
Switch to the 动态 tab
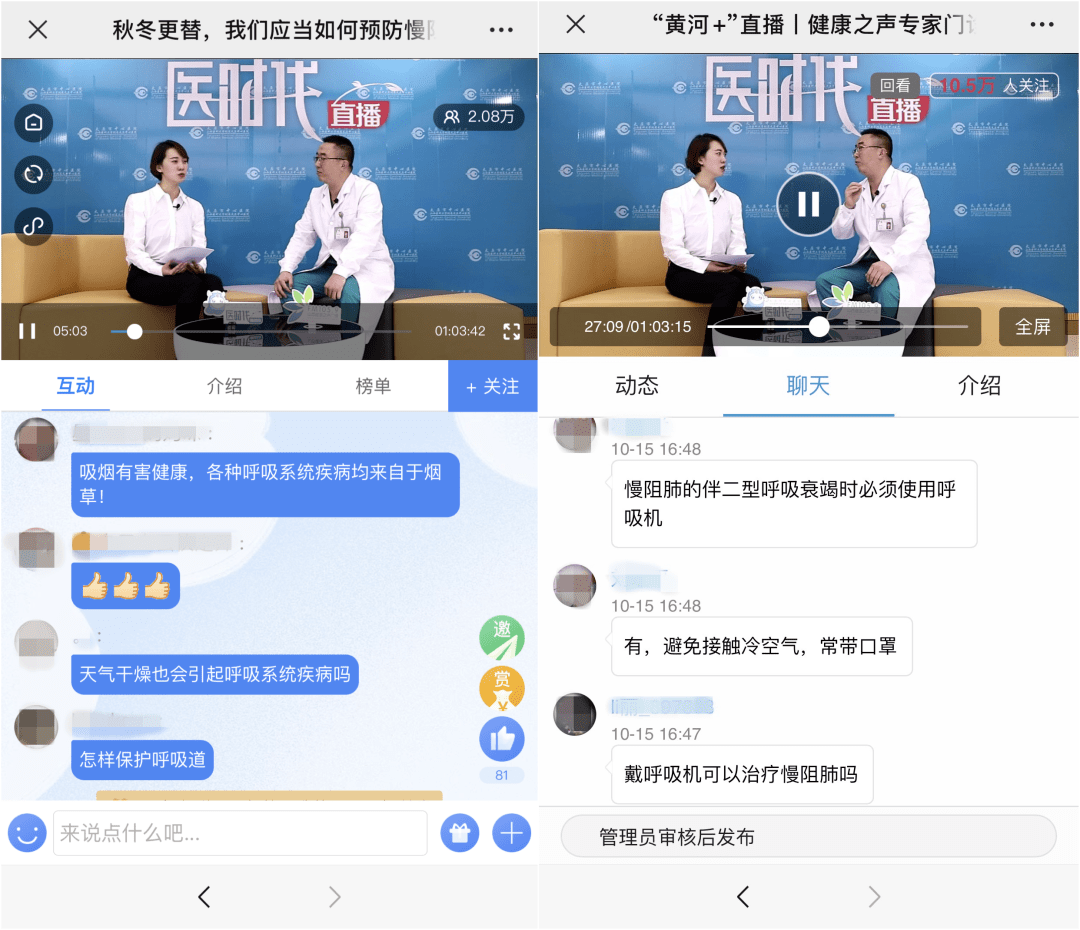(637, 386)
